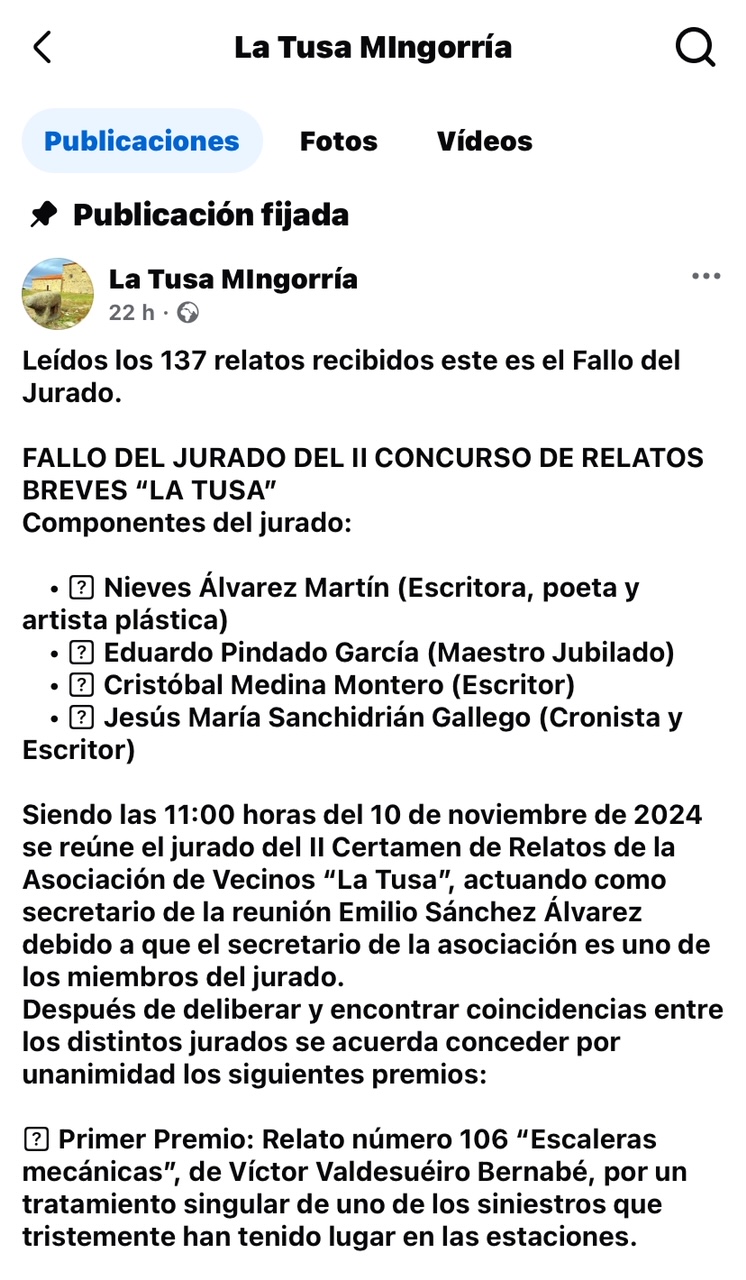Open search with the magnifying glass icon
The image size is (746, 1280).
pyautogui.click(x=695, y=46)
